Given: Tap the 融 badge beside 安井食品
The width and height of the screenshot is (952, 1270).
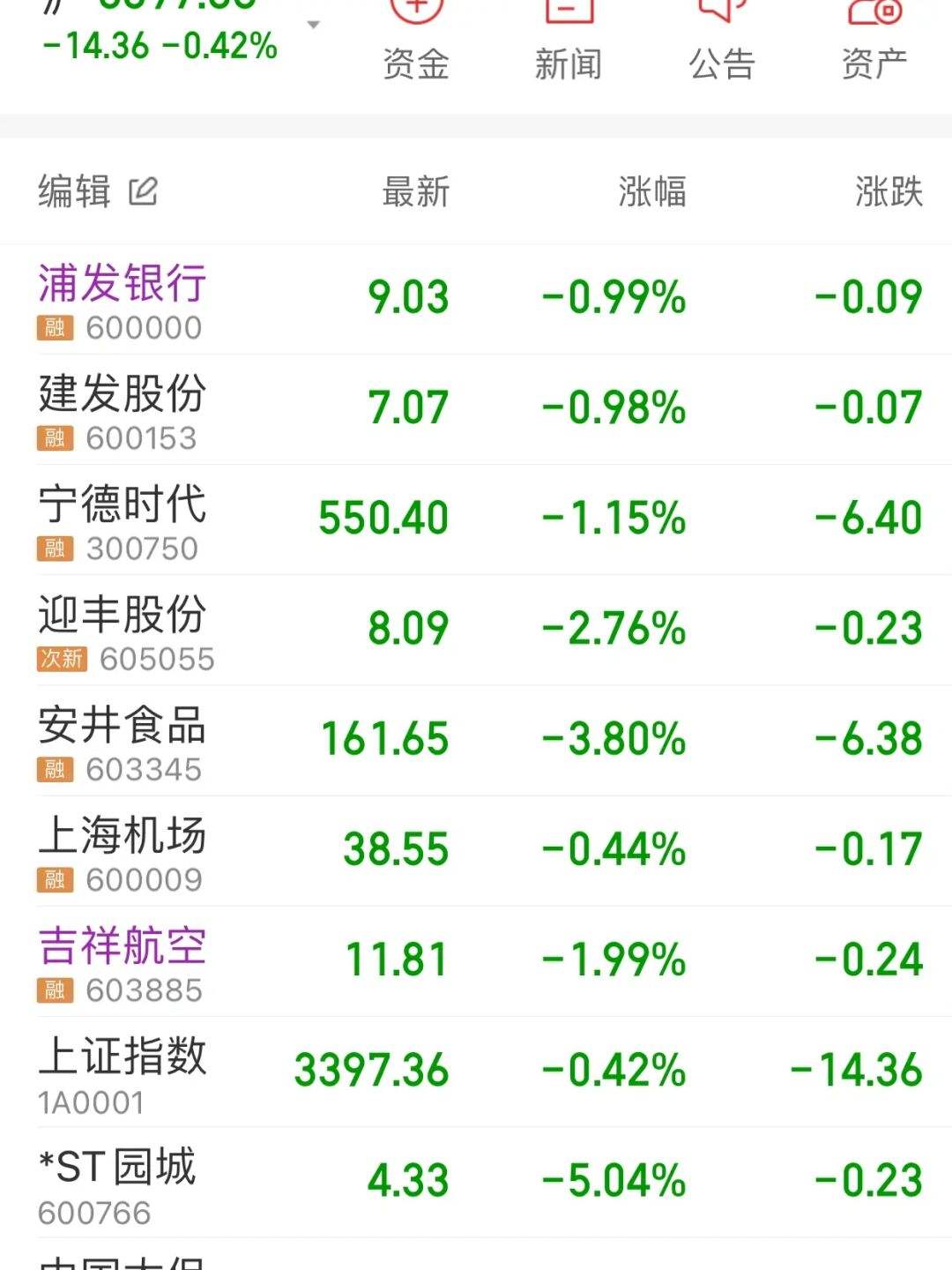Looking at the screenshot, I should 55,767.
